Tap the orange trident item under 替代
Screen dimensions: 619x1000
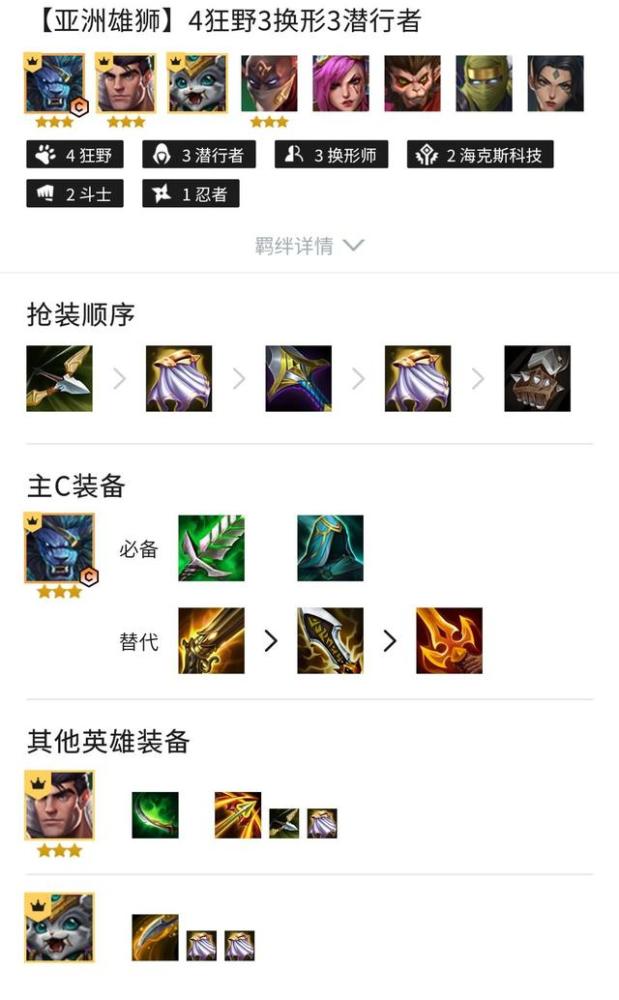[x=449, y=641]
